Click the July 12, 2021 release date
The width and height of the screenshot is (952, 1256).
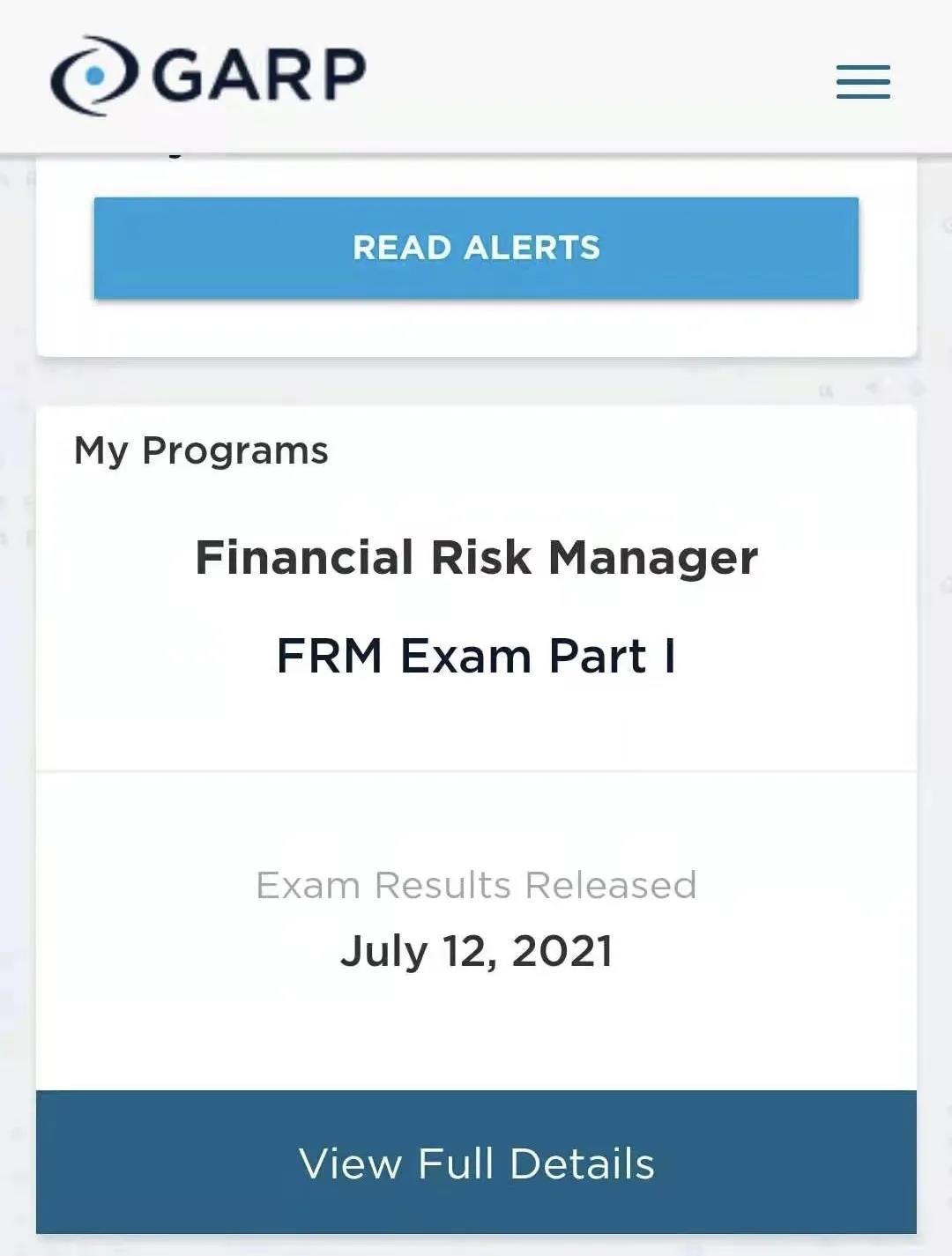(x=476, y=951)
